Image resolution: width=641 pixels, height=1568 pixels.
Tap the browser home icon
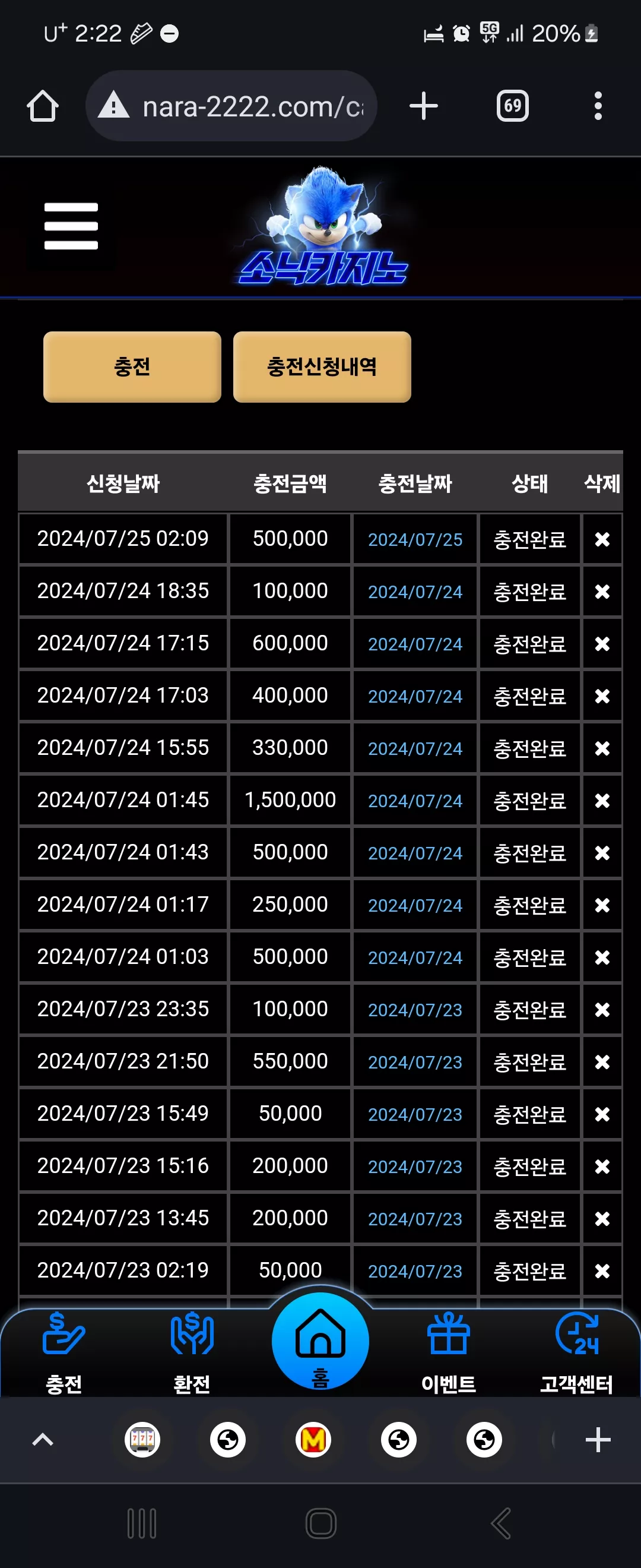[43, 106]
